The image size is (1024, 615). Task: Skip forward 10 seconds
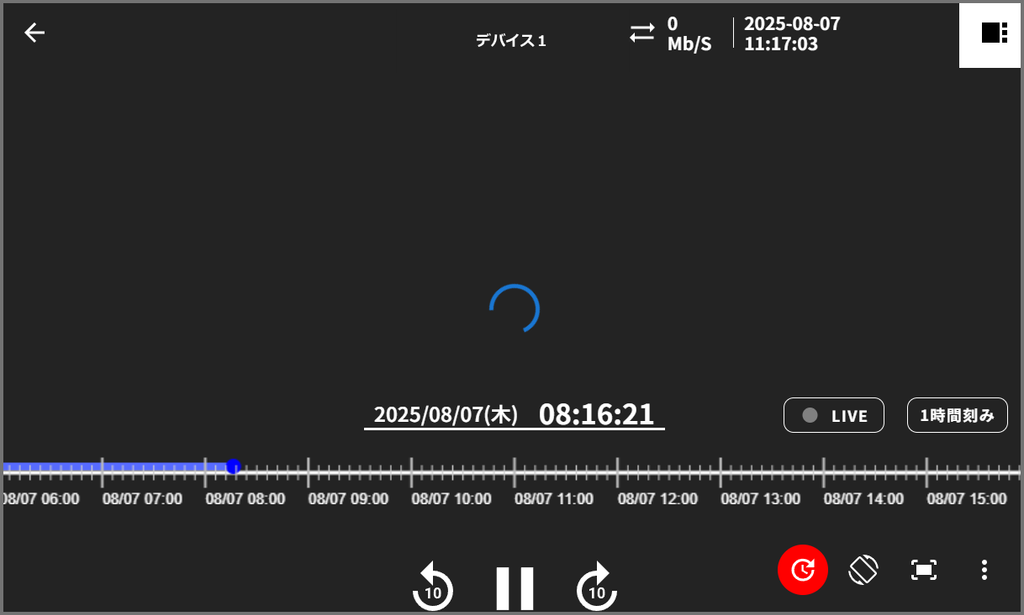coord(597,586)
